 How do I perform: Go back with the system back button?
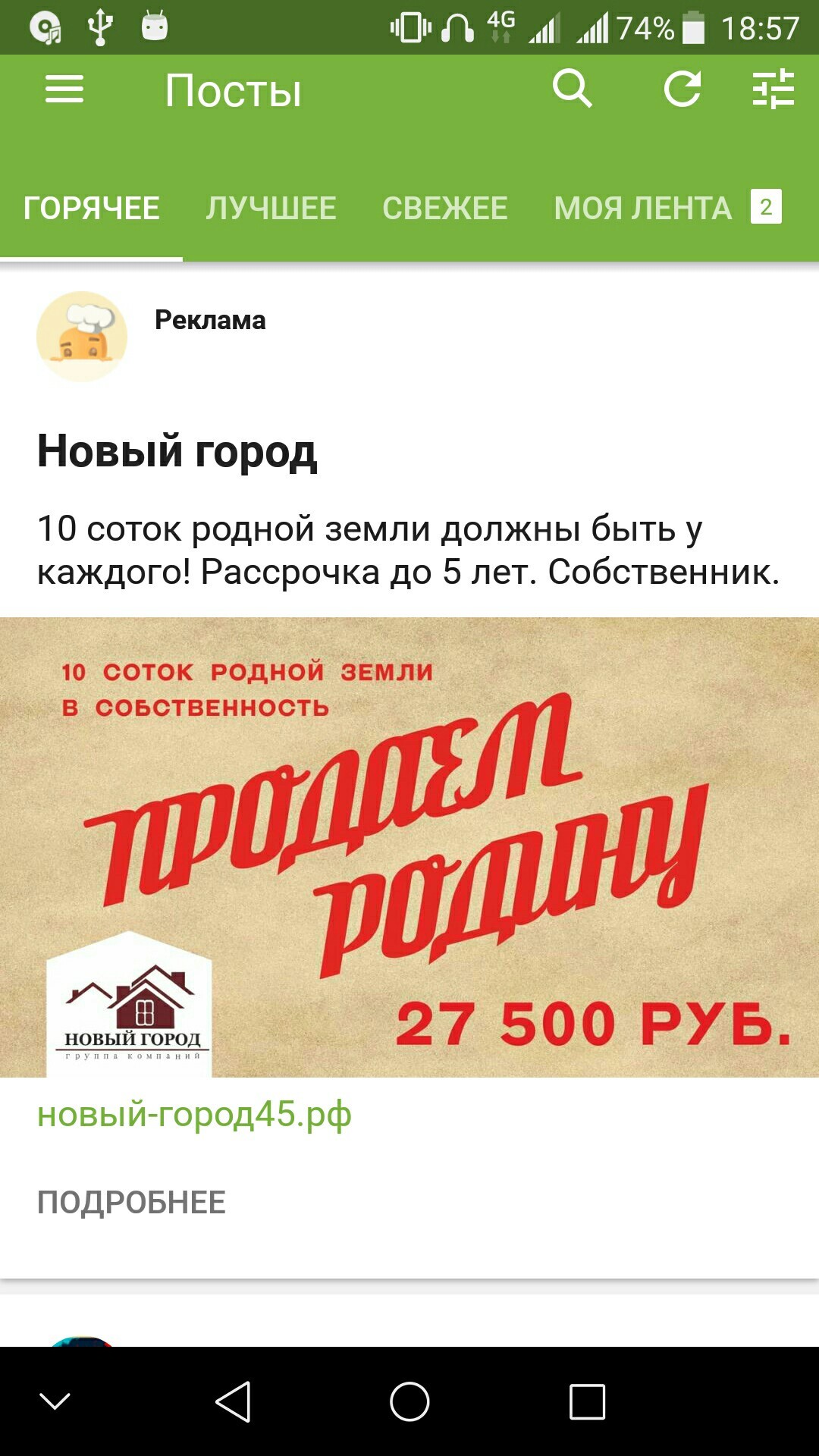tap(233, 1401)
